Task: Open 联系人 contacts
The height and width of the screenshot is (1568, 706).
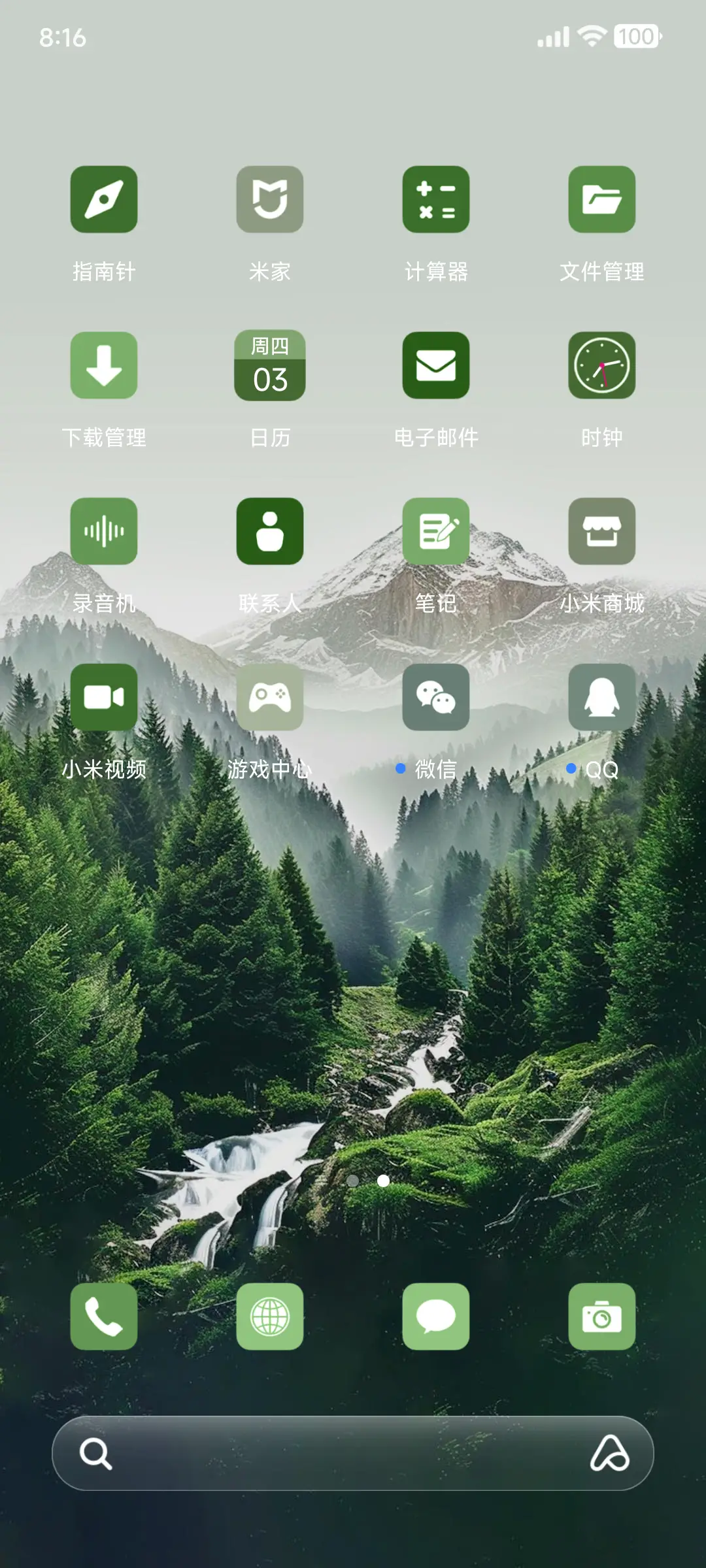Action: tap(270, 532)
